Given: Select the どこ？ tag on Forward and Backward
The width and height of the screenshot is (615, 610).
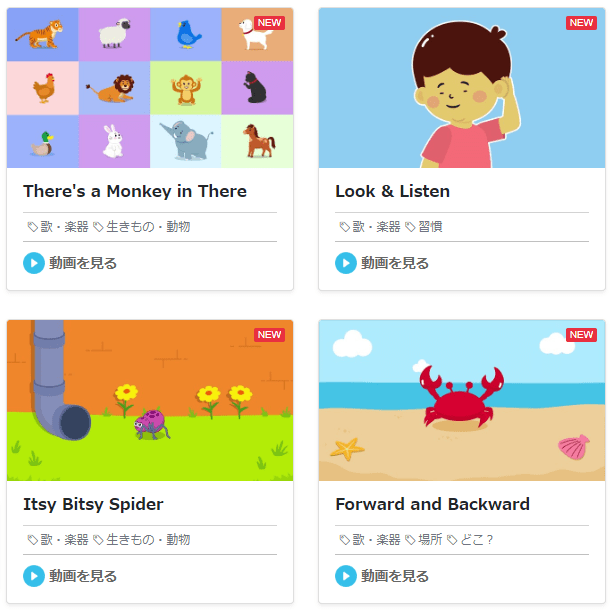Looking at the screenshot, I should pyautogui.click(x=476, y=540).
